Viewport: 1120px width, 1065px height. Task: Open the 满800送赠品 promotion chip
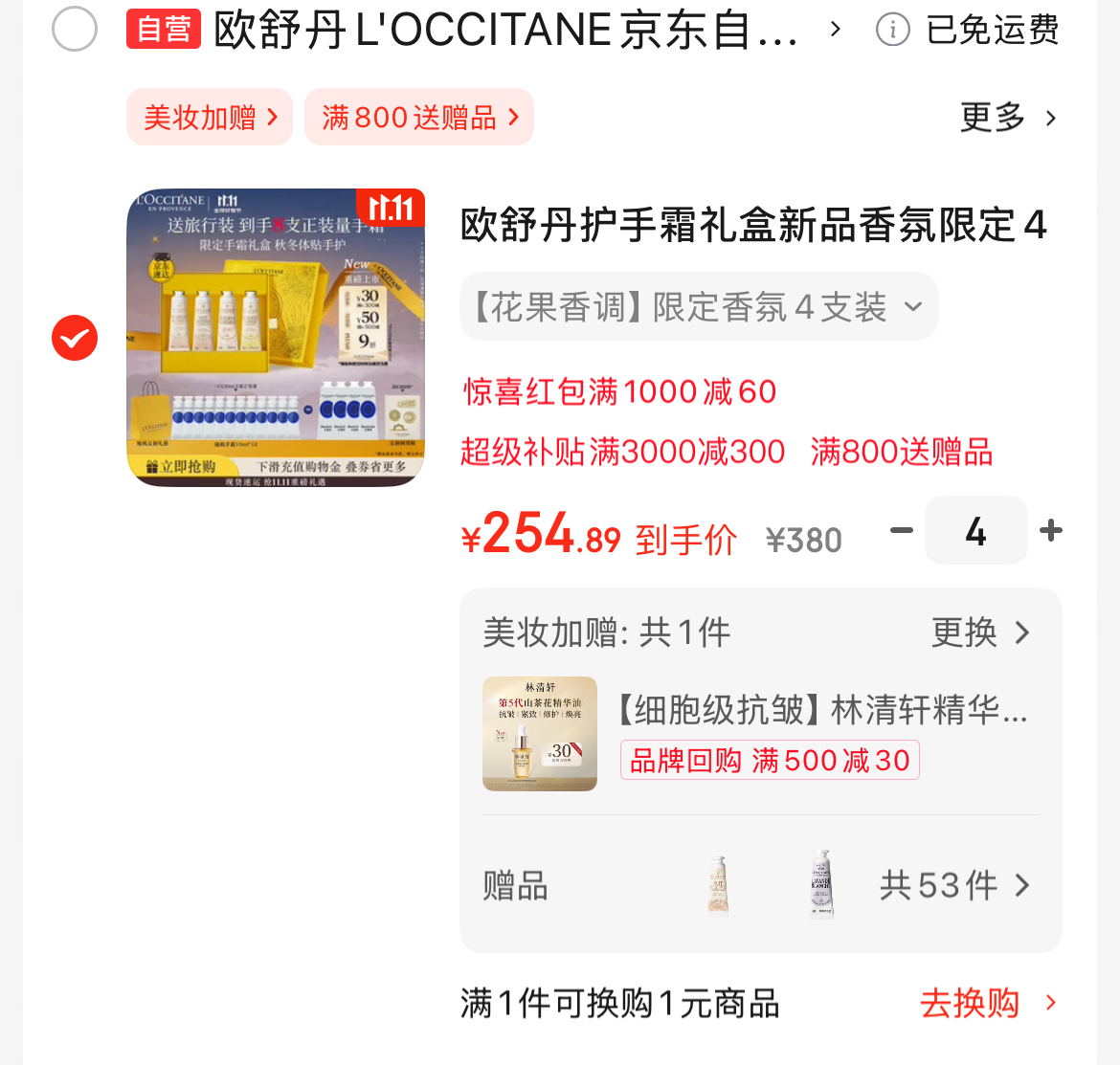[x=419, y=118]
